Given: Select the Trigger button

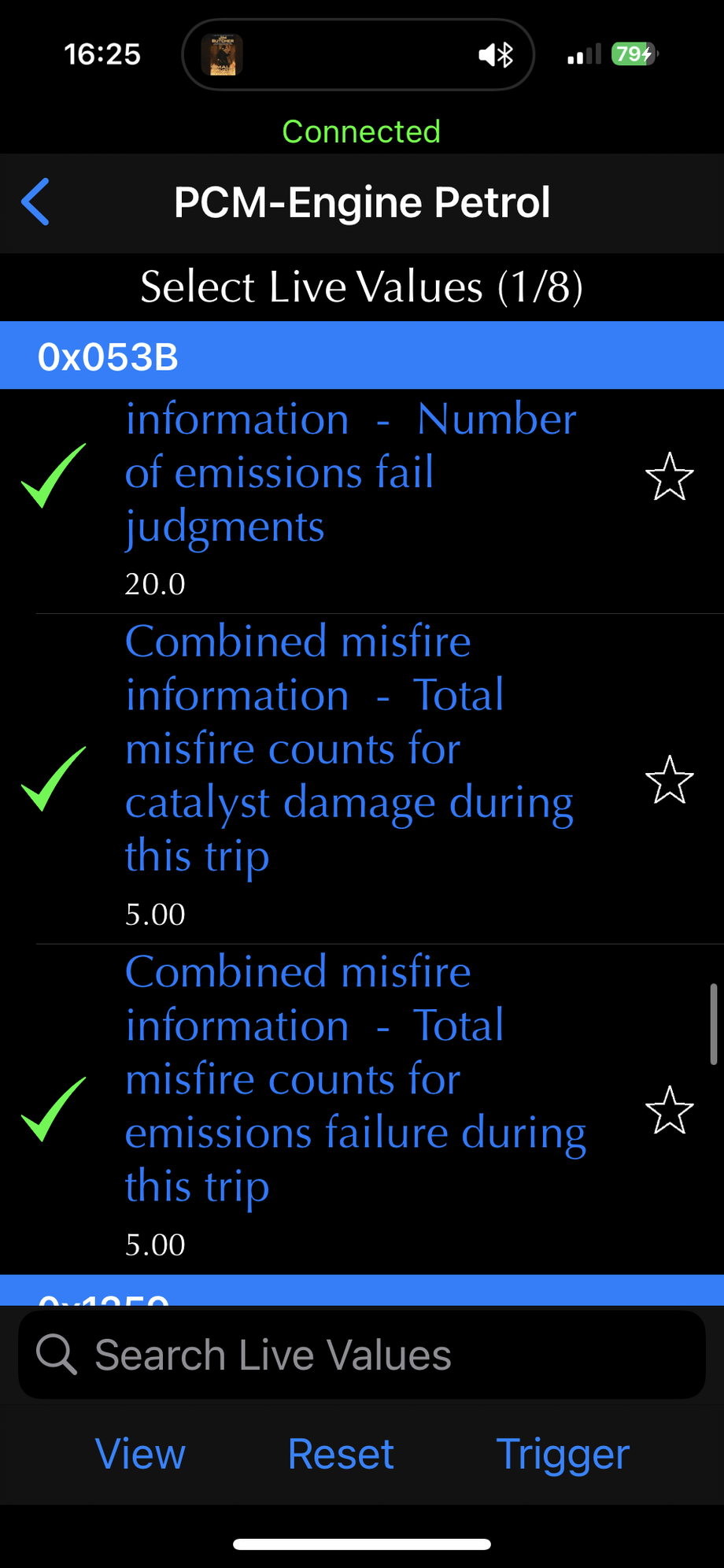Looking at the screenshot, I should coord(563,1454).
